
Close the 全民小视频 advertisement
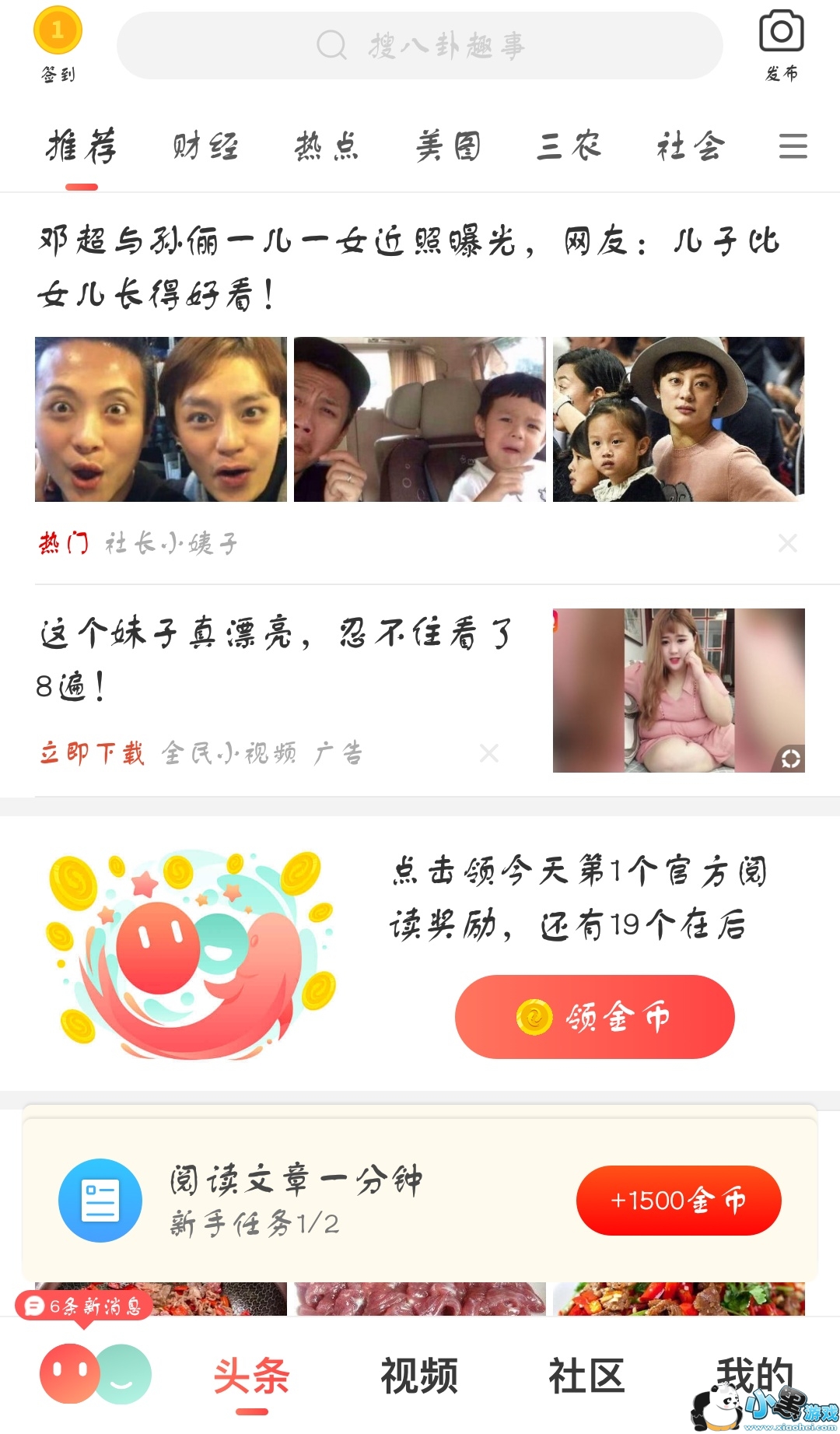pos(489,753)
